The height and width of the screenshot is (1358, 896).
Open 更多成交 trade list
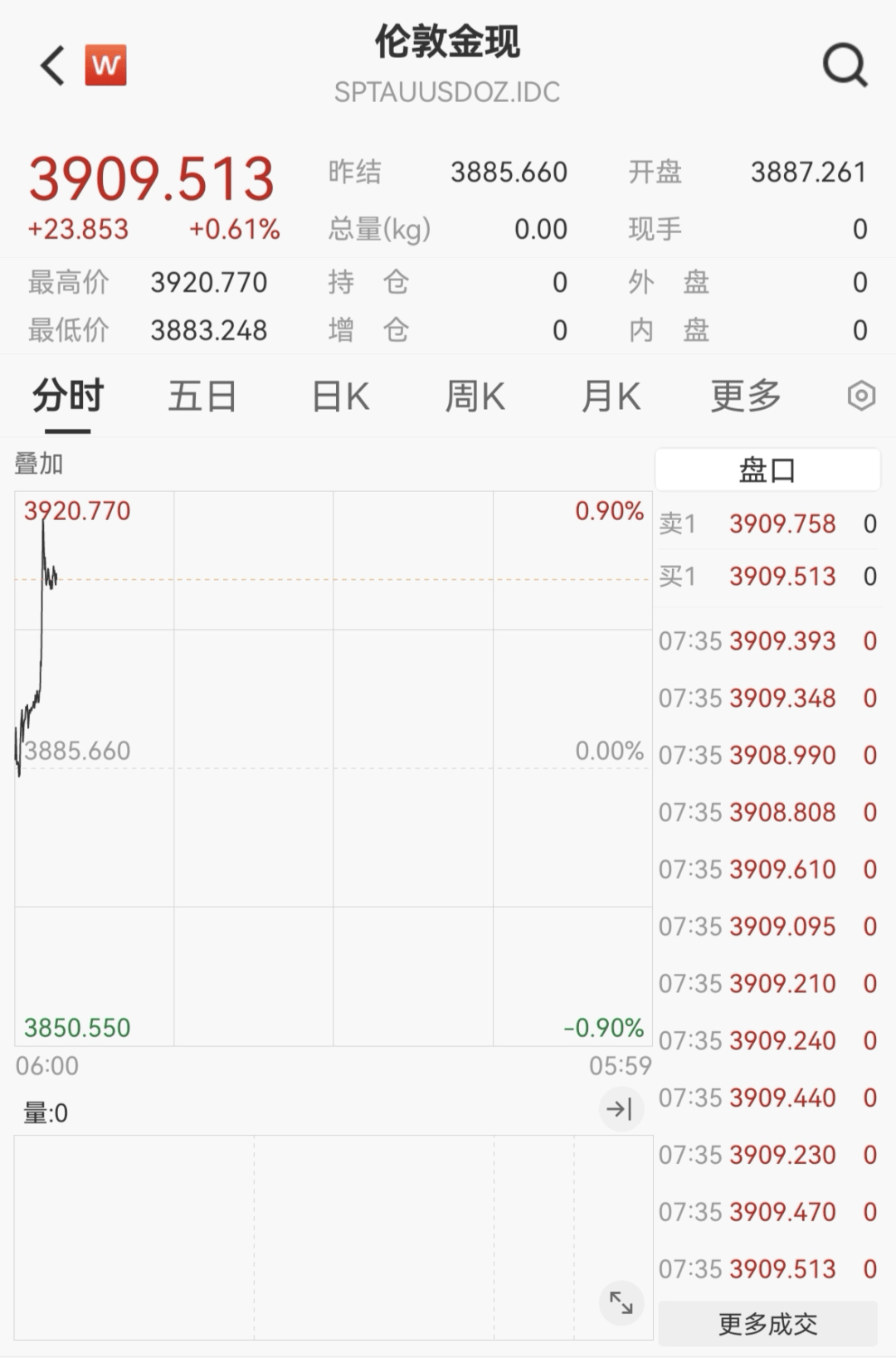point(767,1323)
